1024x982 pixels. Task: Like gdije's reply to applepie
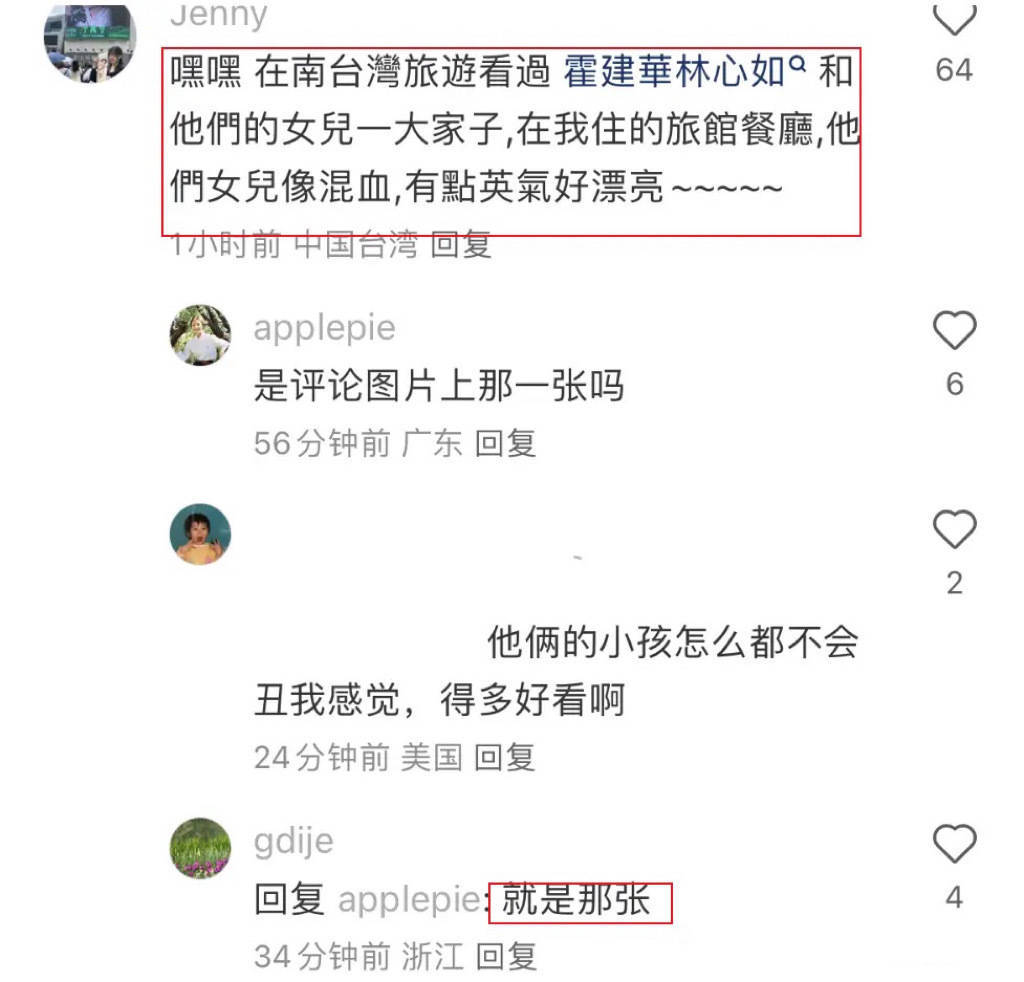[953, 846]
